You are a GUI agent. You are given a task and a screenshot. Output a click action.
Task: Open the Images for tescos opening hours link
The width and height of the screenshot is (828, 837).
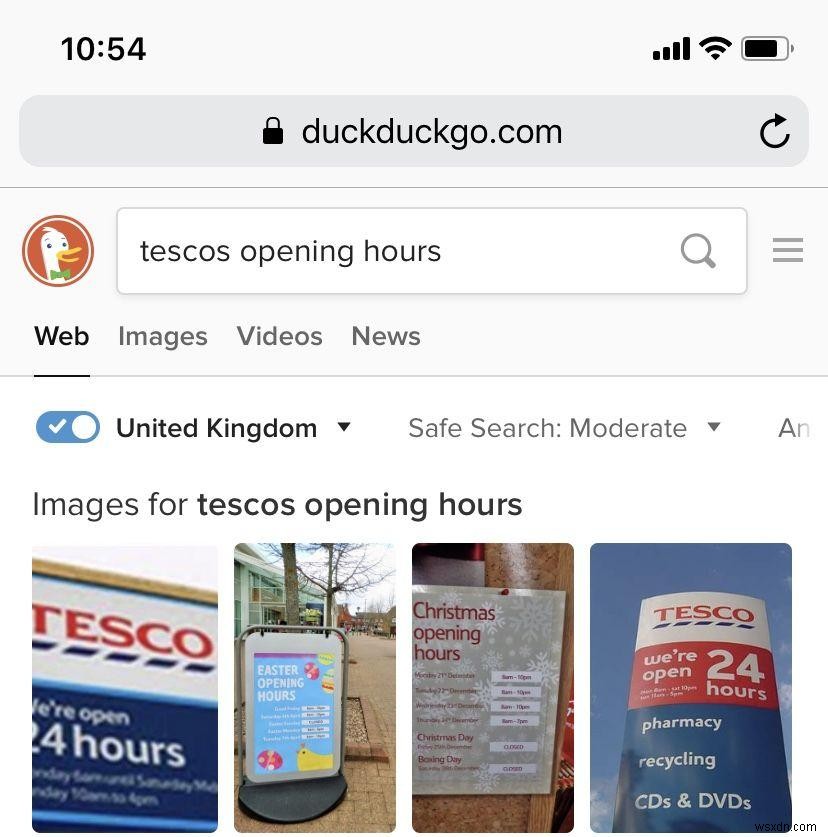point(277,504)
